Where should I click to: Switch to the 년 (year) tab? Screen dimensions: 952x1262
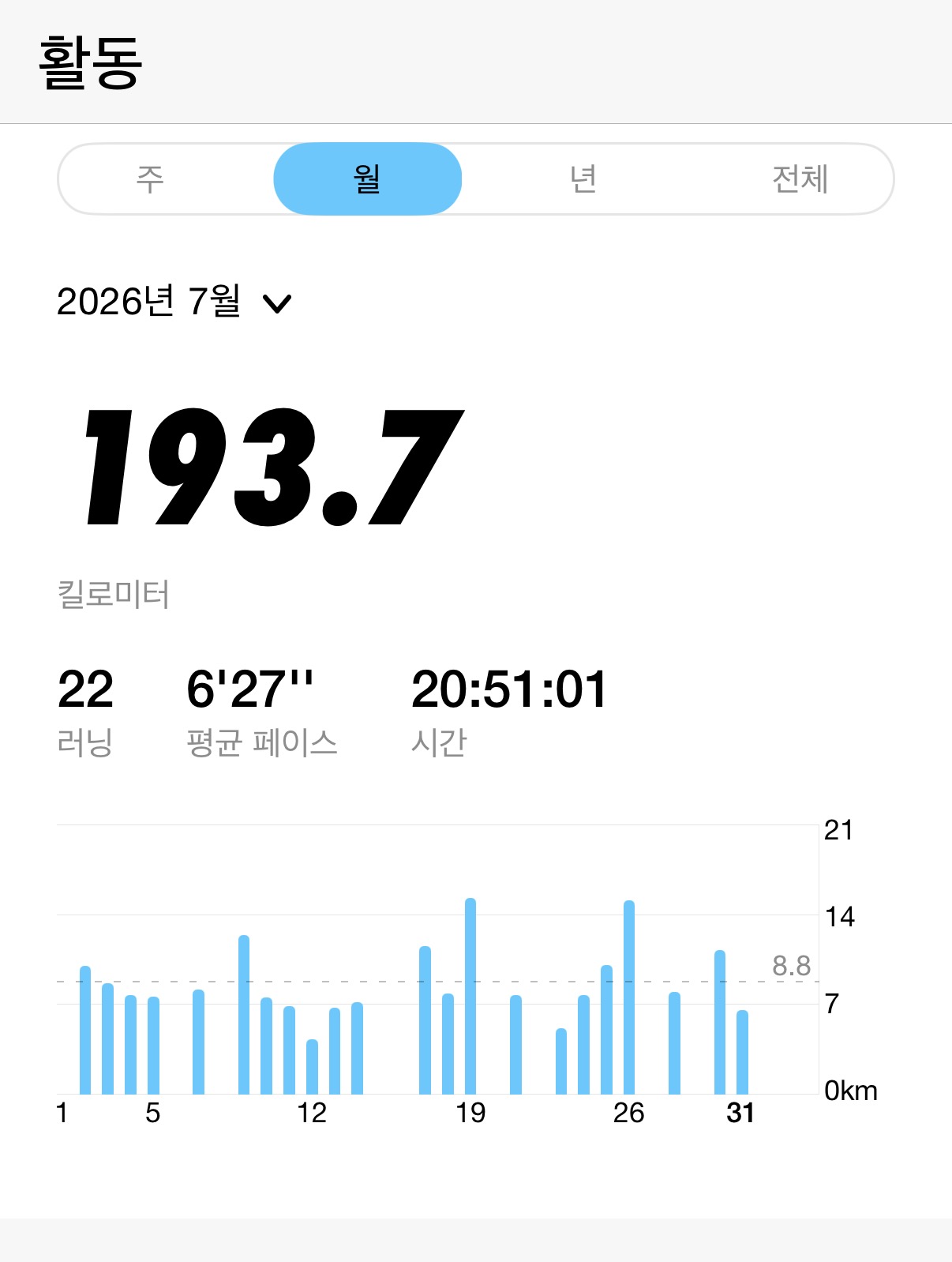[x=583, y=179]
